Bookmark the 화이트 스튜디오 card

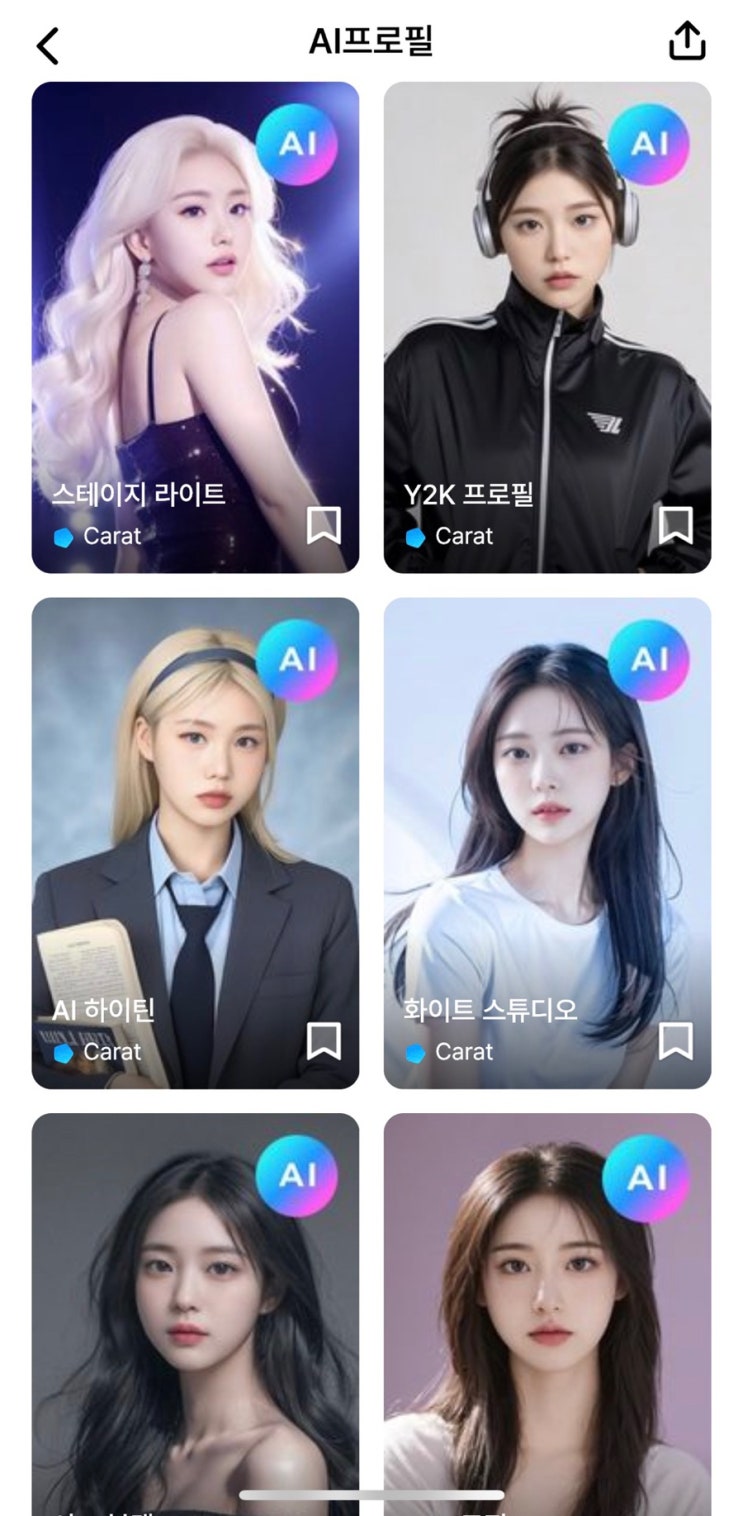[x=676, y=1041]
